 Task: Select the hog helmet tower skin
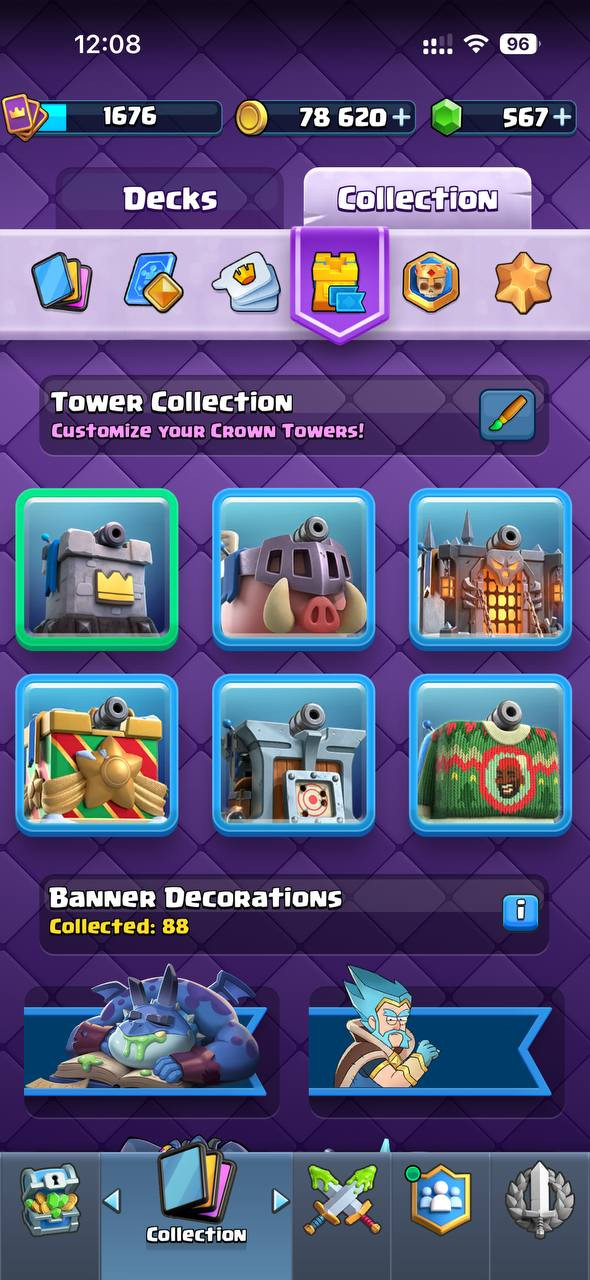(x=294, y=569)
